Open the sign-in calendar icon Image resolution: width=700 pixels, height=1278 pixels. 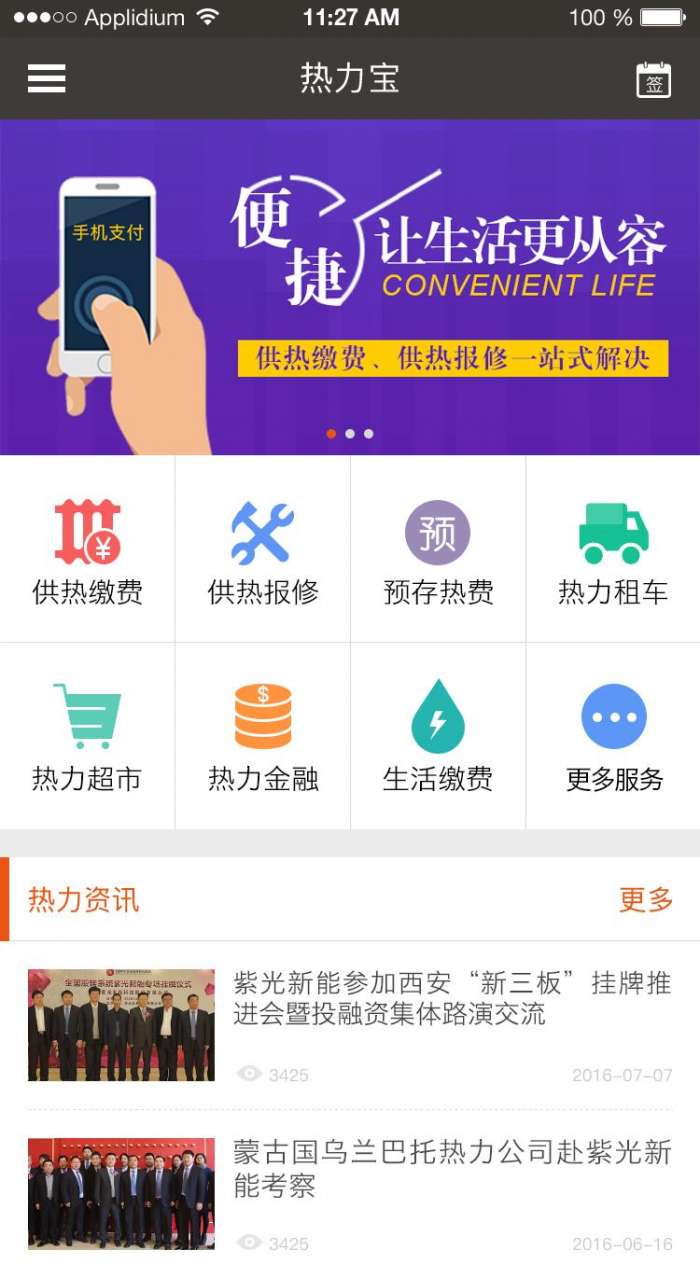654,80
